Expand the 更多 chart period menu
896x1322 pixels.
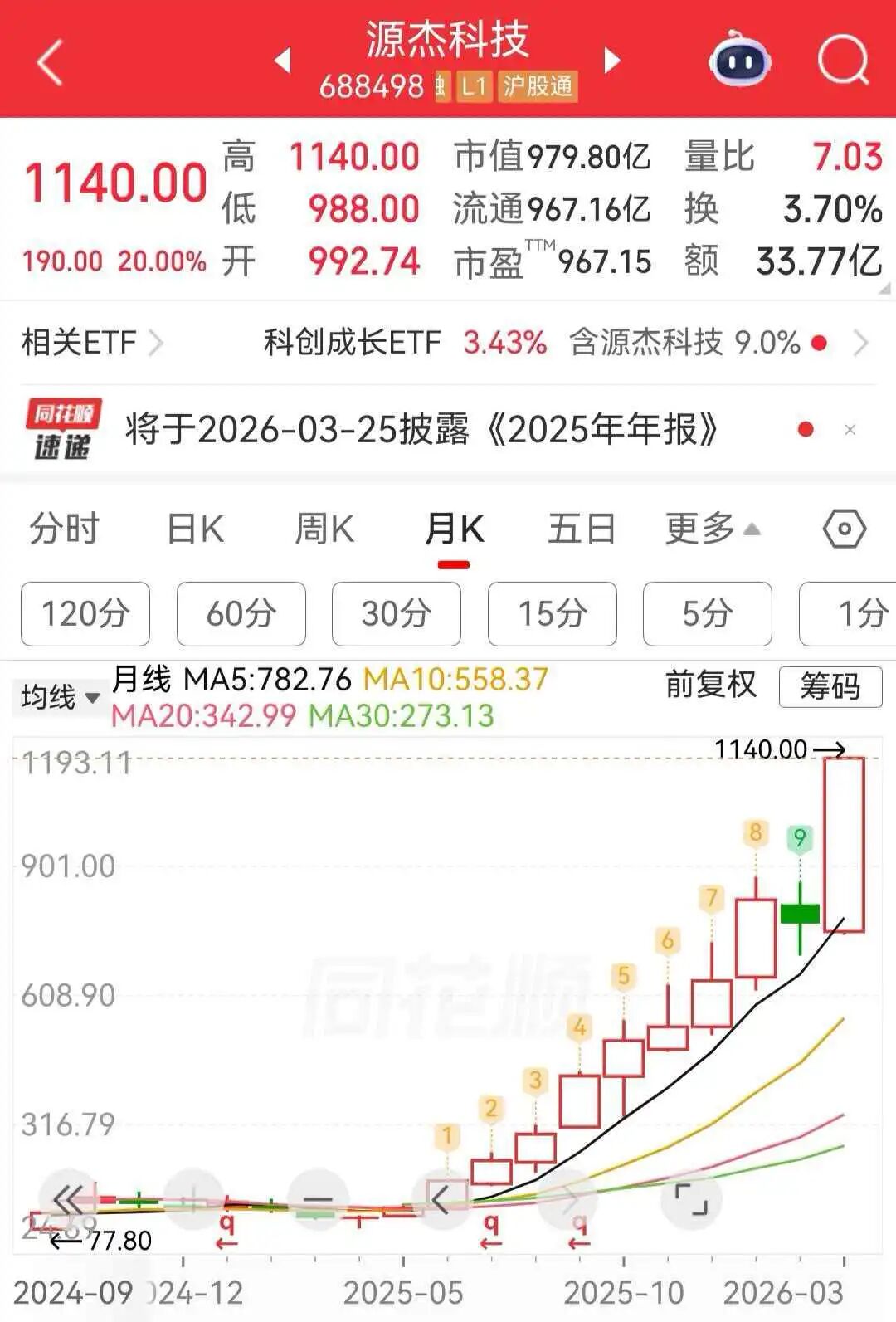coord(712,529)
